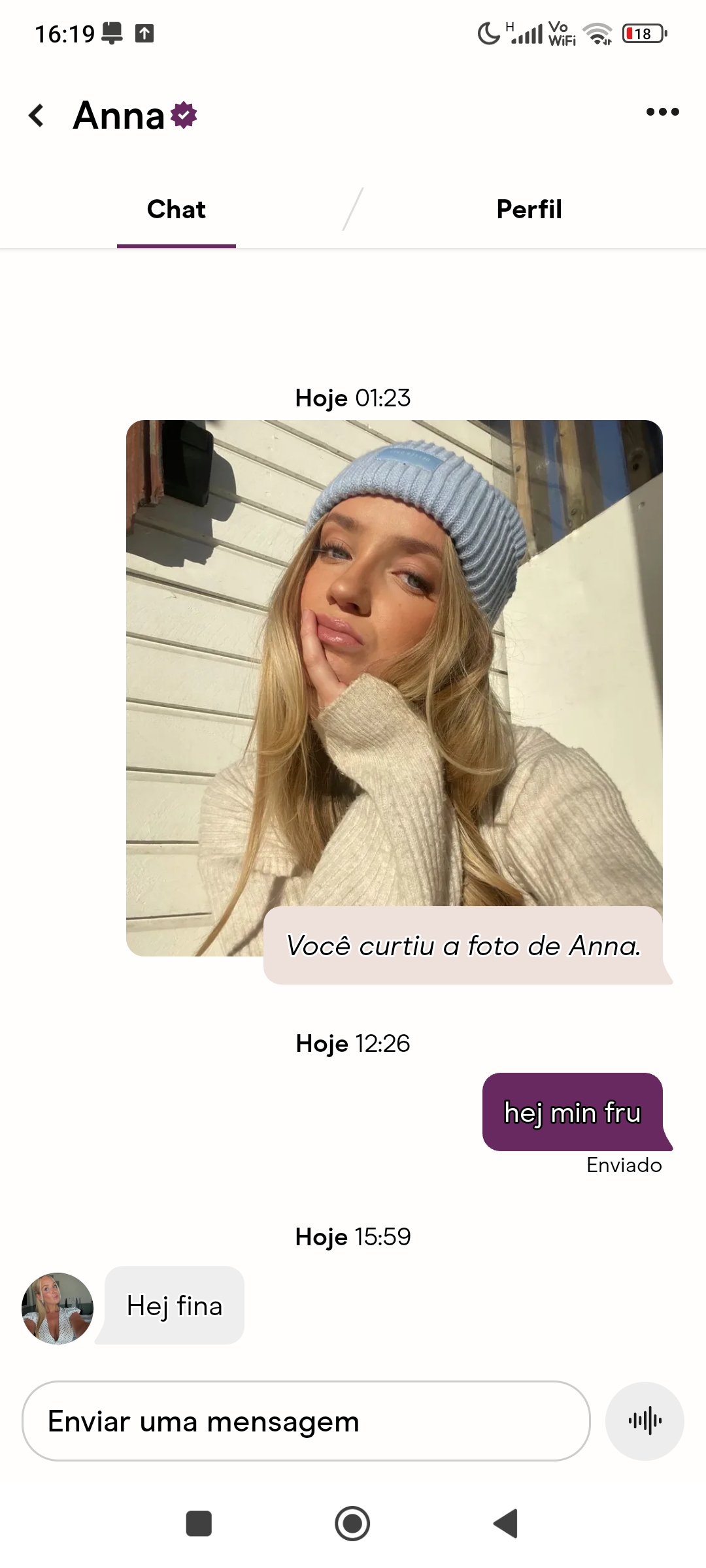Record a voice message
The image size is (706, 1568).
click(645, 1421)
